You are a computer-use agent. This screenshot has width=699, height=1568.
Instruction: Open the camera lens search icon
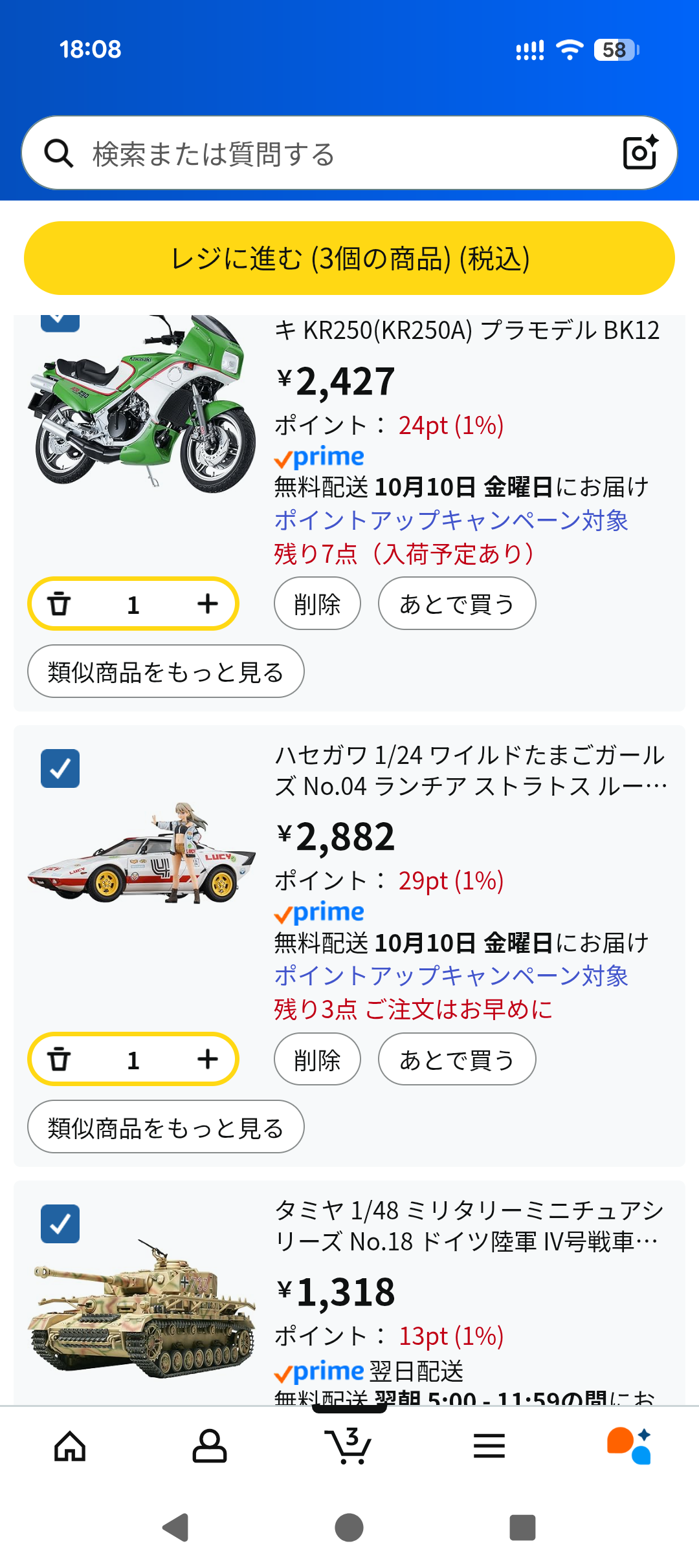(640, 153)
